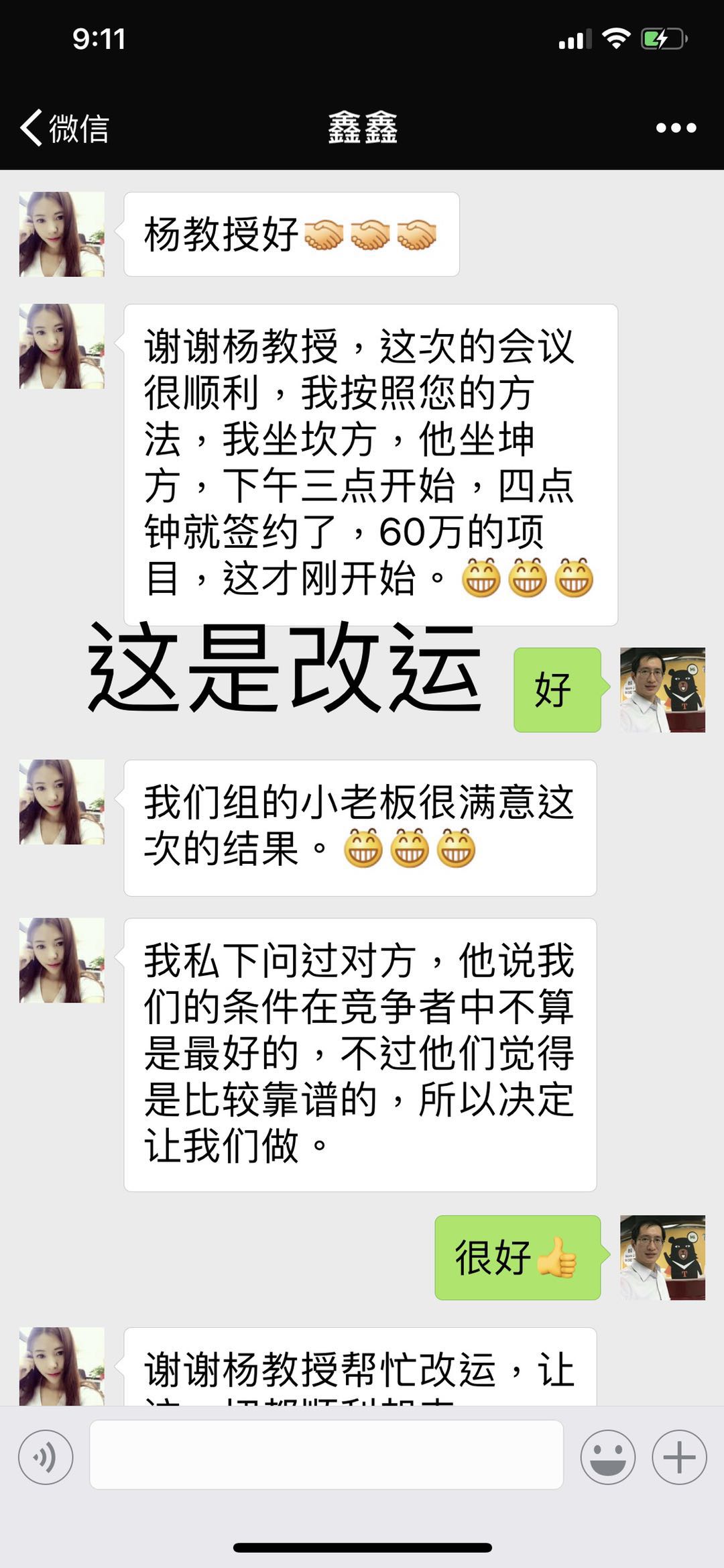Screen dimensions: 724x1568
Task: Open chat details via the three-dot menu
Action: [676, 127]
